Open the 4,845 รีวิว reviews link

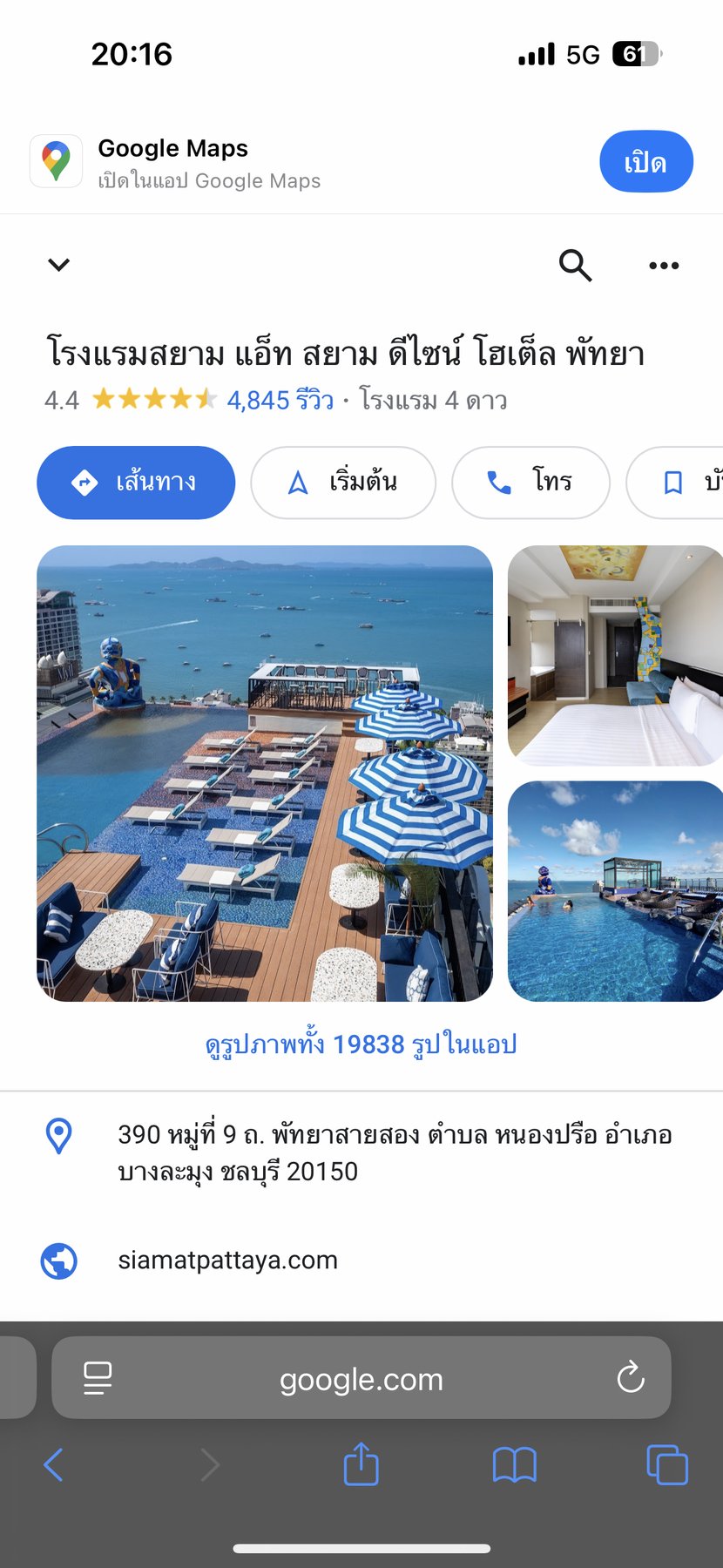[x=280, y=400]
